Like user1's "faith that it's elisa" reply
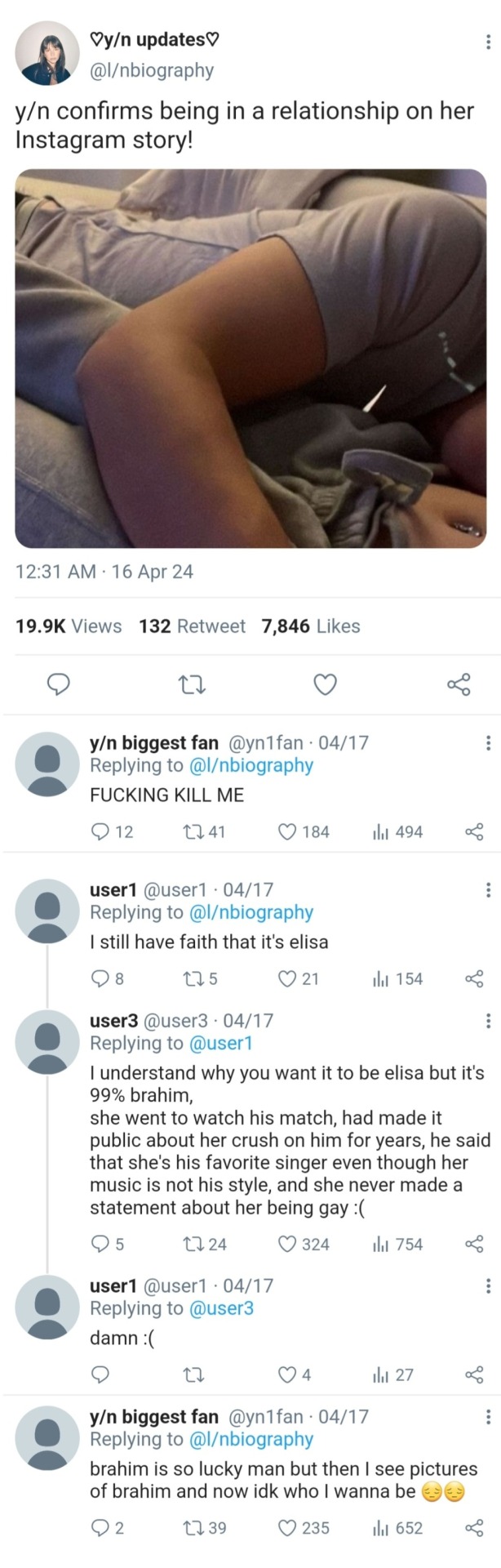The image size is (501, 1568). coord(287,978)
